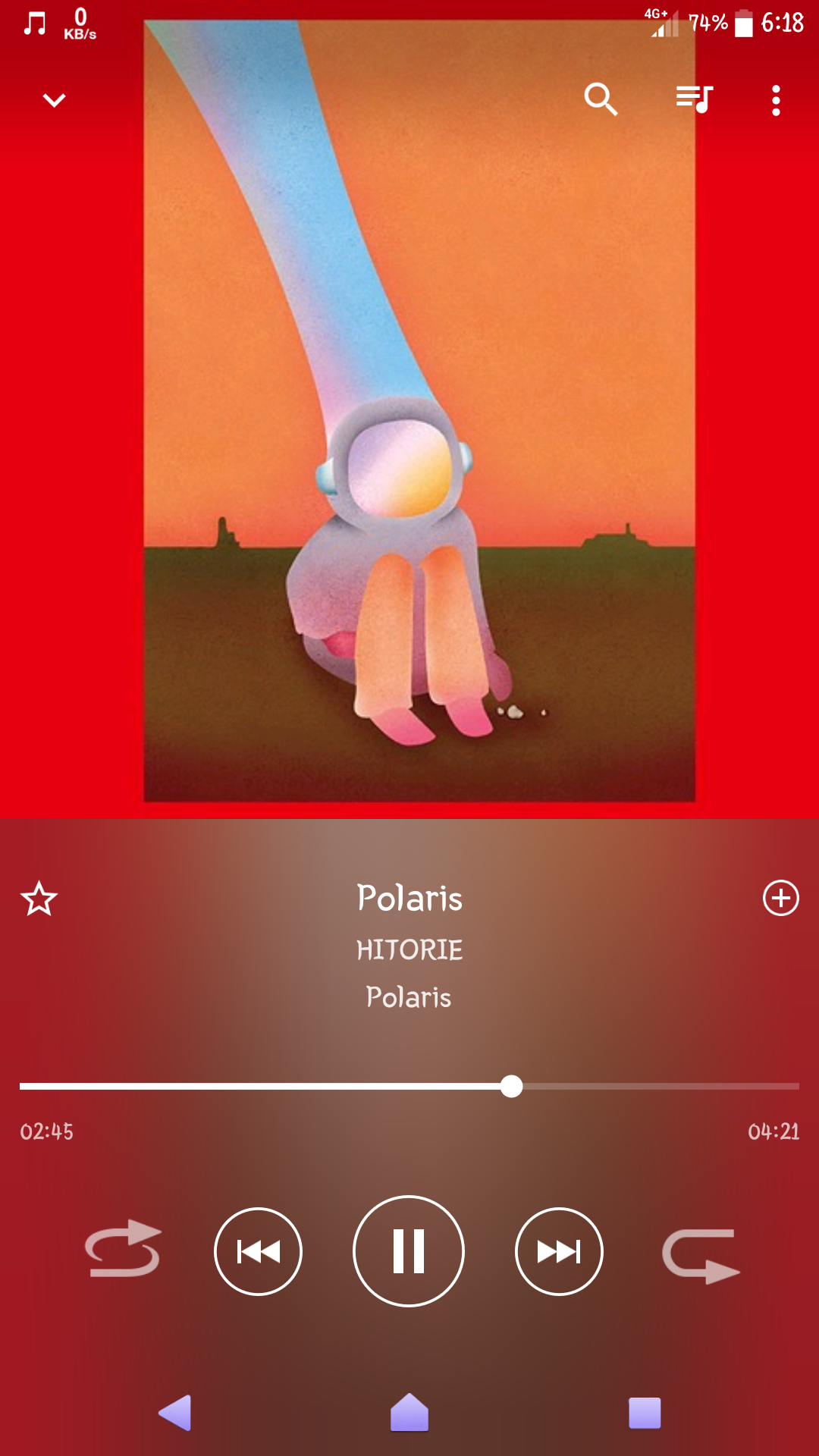Collapse the player with the down chevron
819x1456 pixels.
(54, 100)
